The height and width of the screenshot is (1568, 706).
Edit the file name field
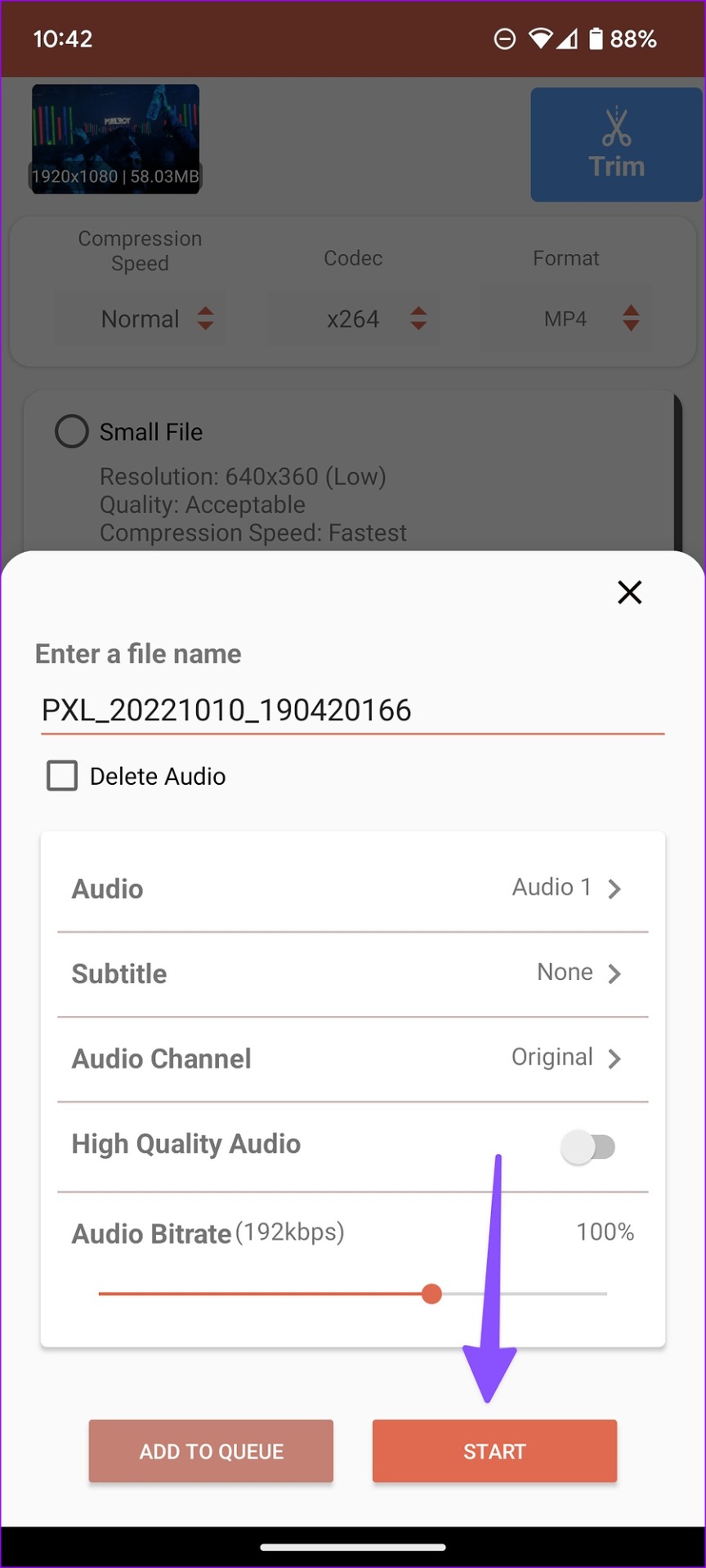[x=352, y=710]
